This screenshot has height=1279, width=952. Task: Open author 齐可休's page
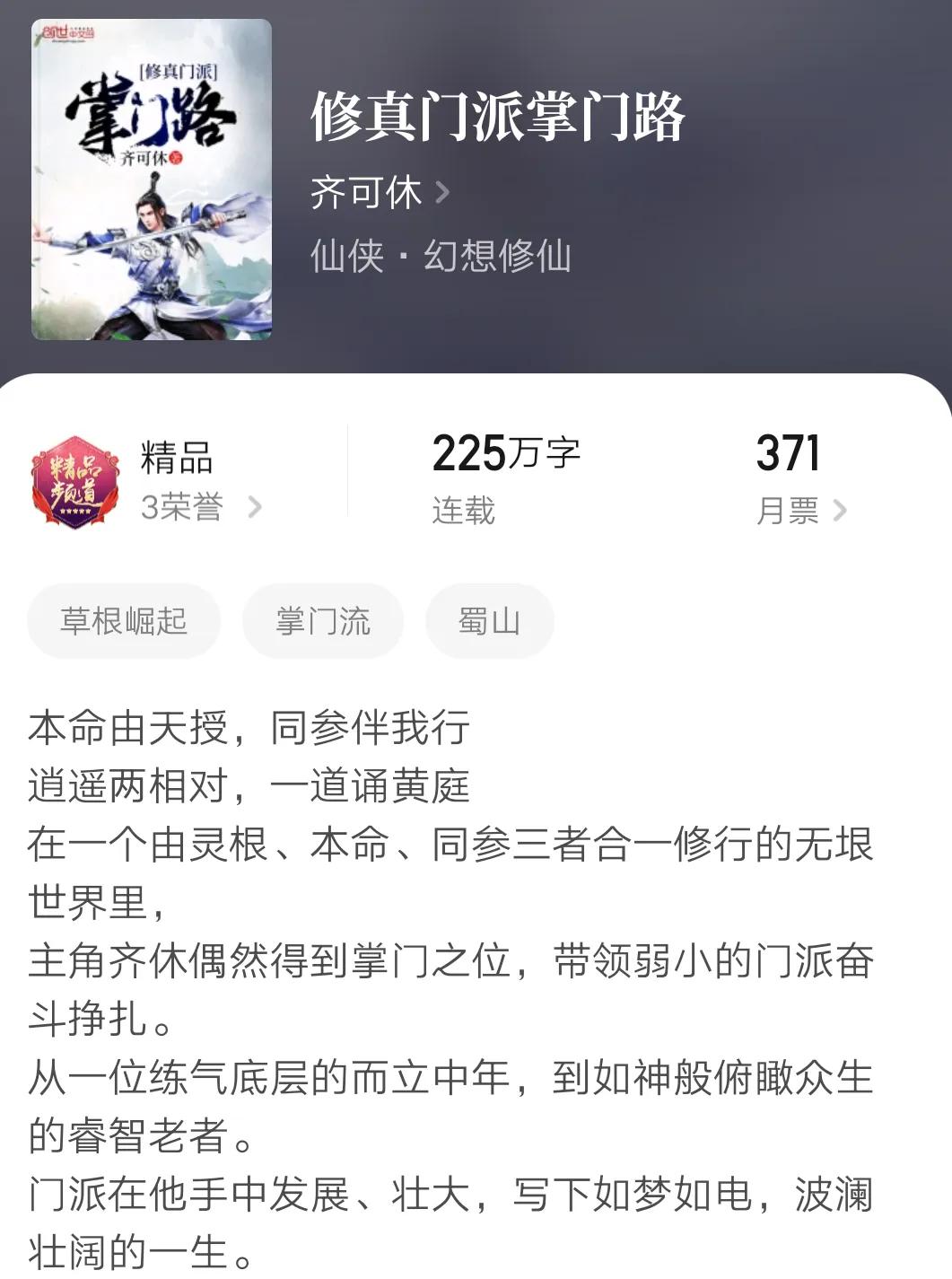379,192
